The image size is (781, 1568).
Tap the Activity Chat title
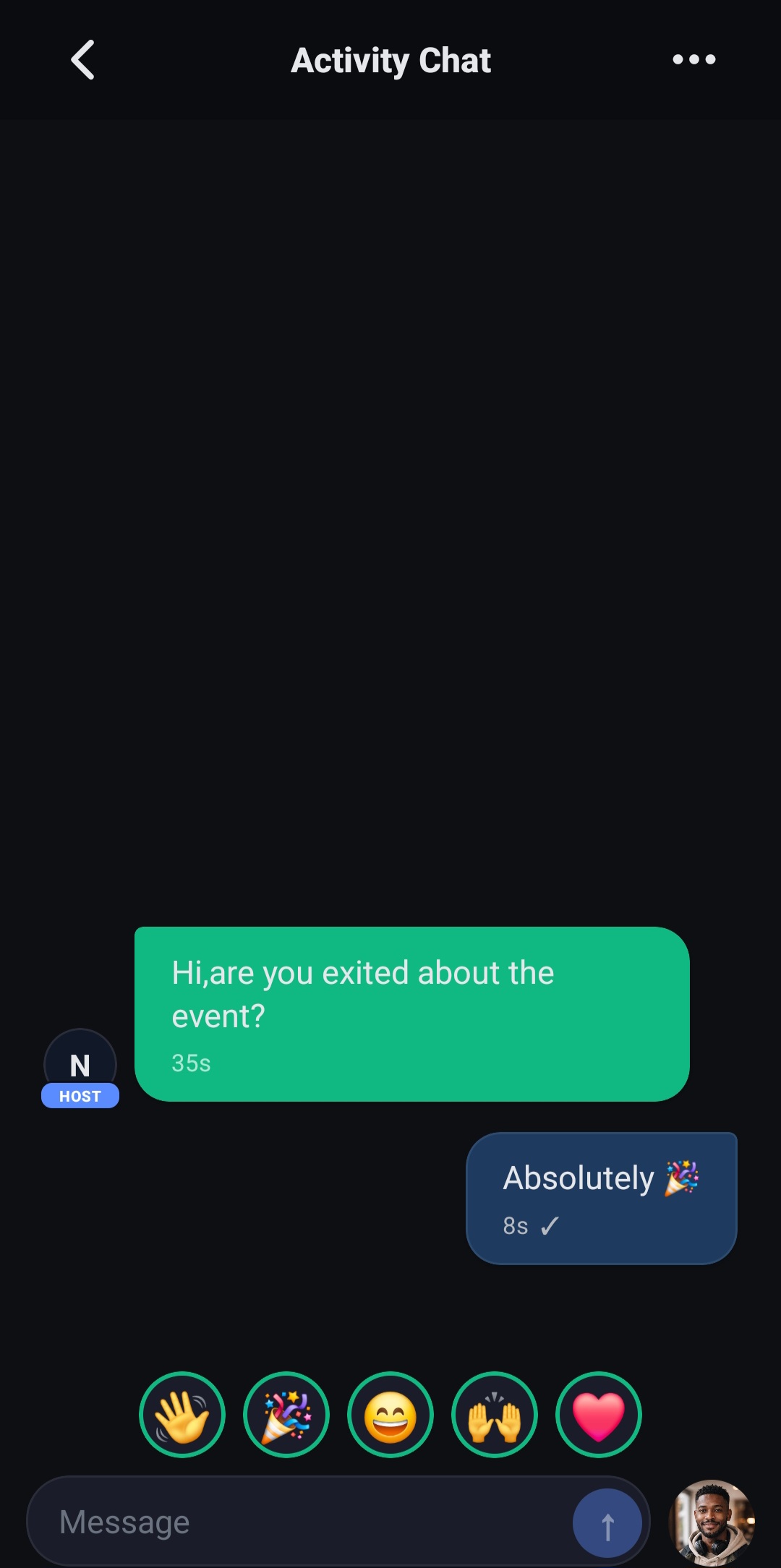(390, 60)
